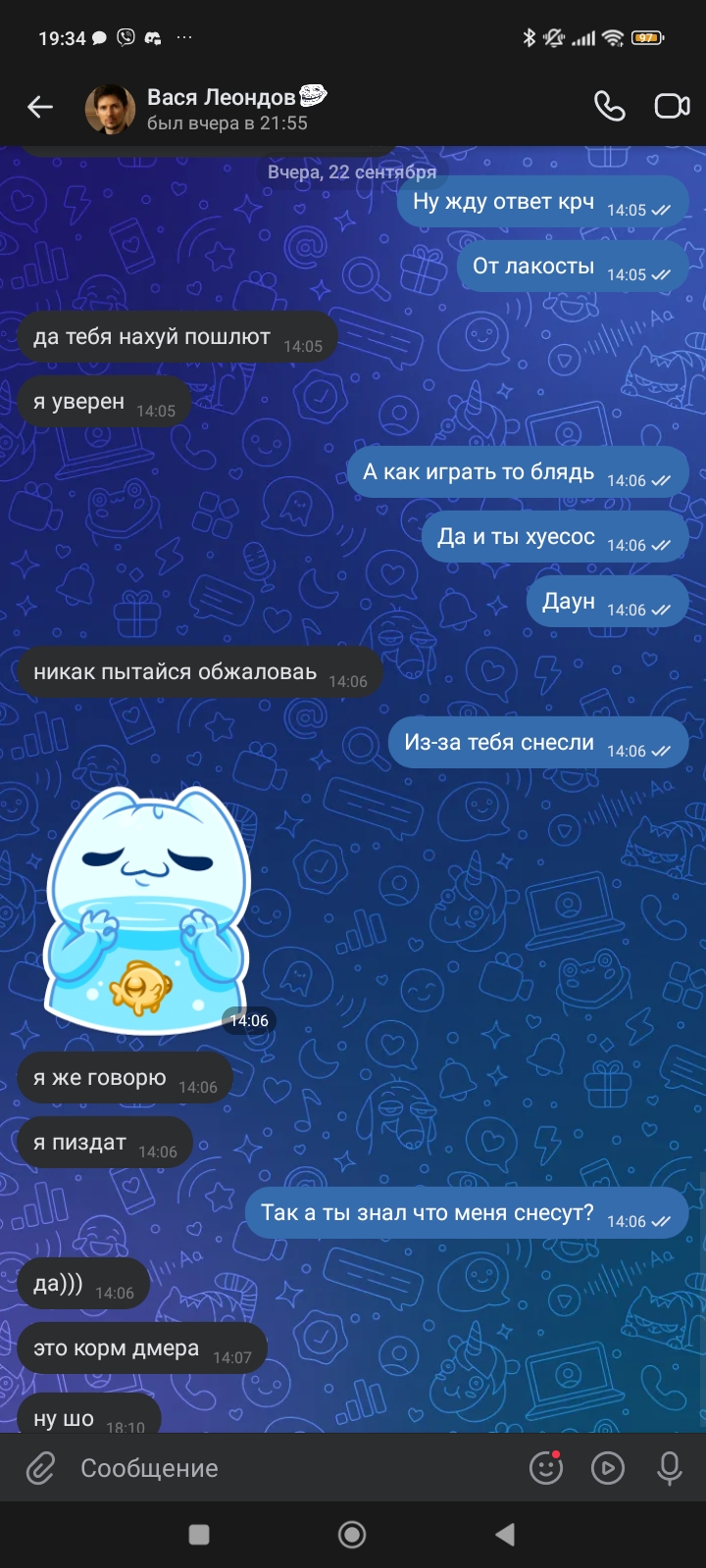Tap the system back navigation button
The height and width of the screenshot is (1568, 706).
click(x=505, y=1535)
